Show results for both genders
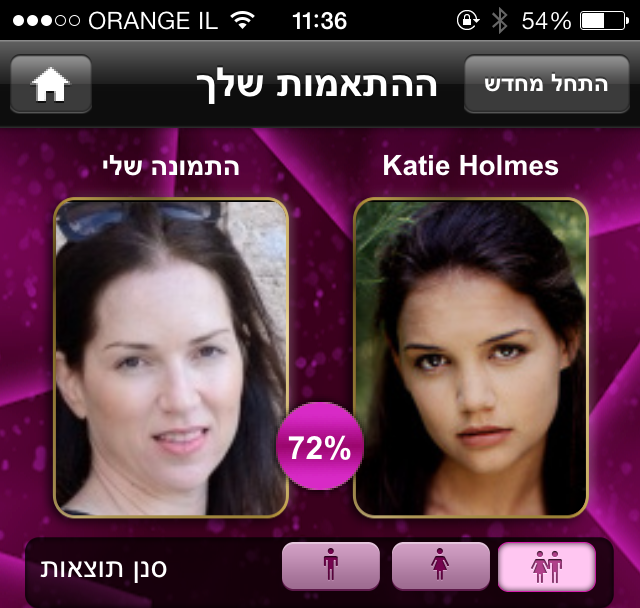This screenshot has height=608, width=640. point(547,567)
